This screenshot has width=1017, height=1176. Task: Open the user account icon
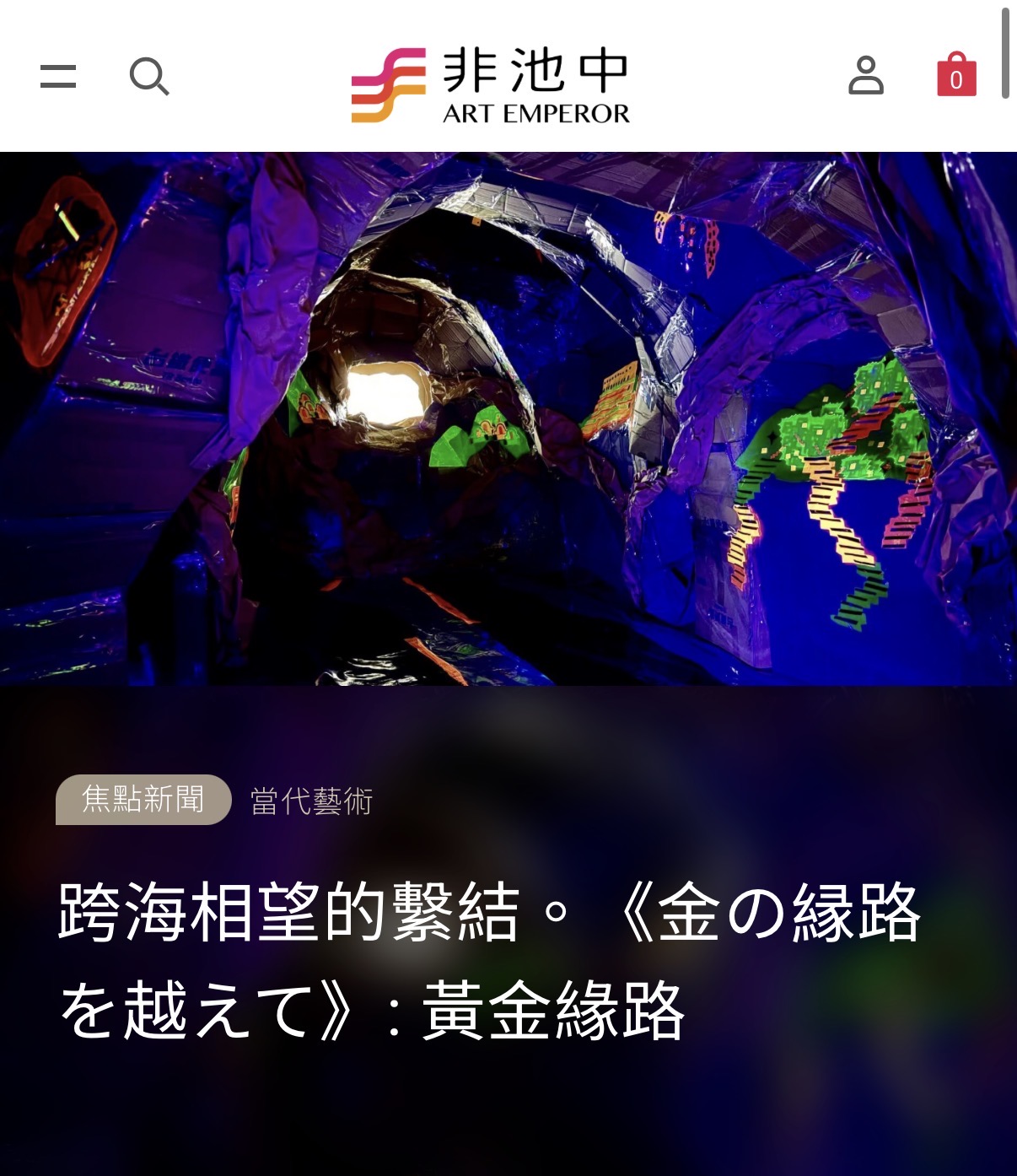(x=865, y=76)
